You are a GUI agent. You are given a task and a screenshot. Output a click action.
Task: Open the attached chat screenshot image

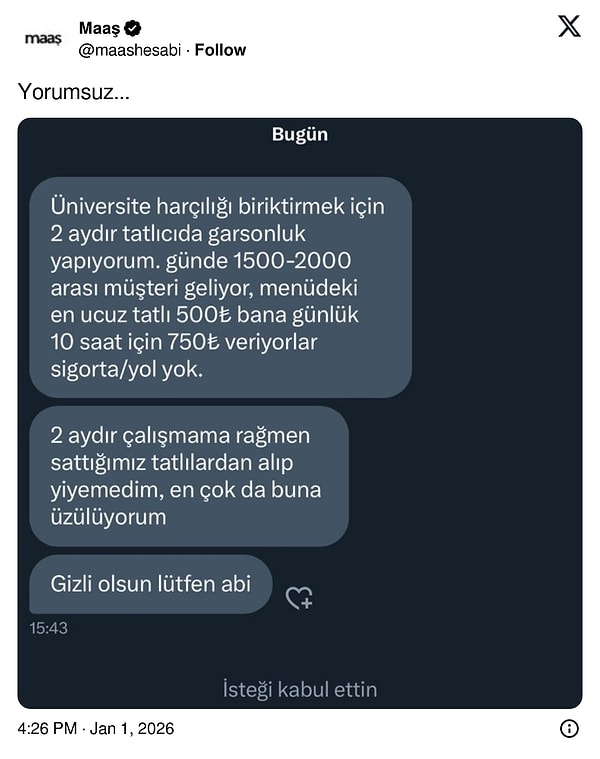coord(300,413)
